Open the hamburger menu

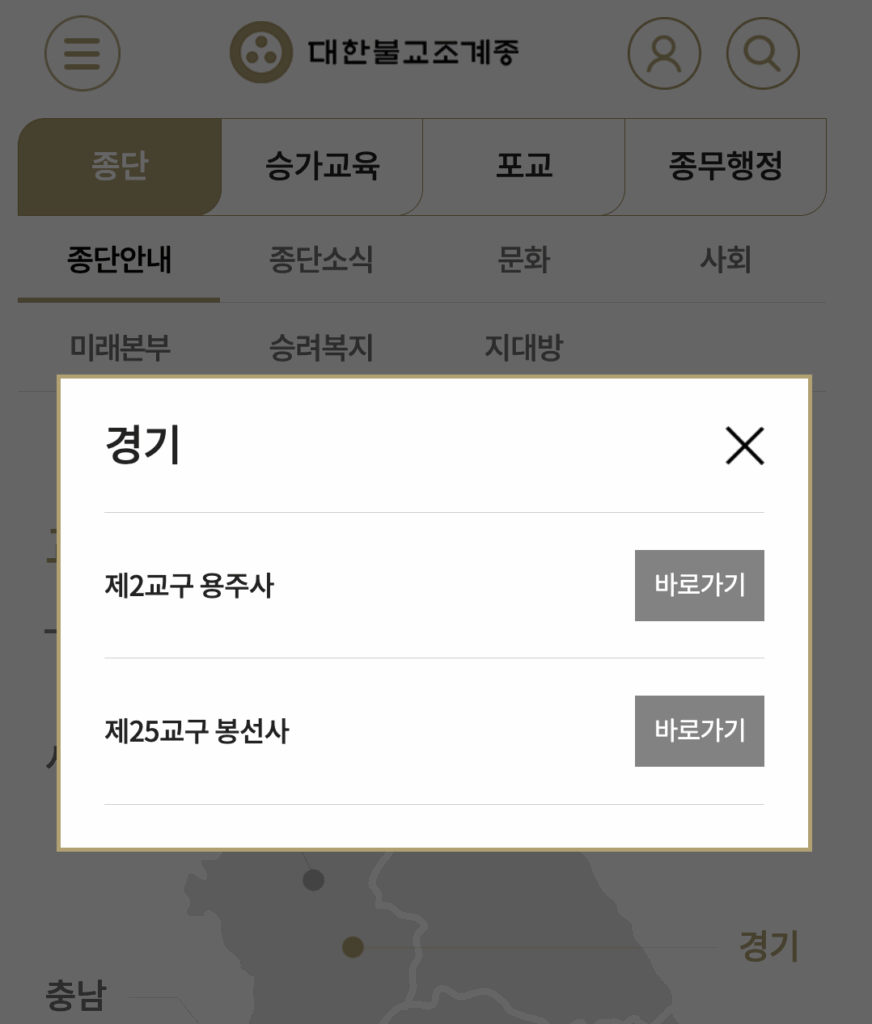click(82, 53)
